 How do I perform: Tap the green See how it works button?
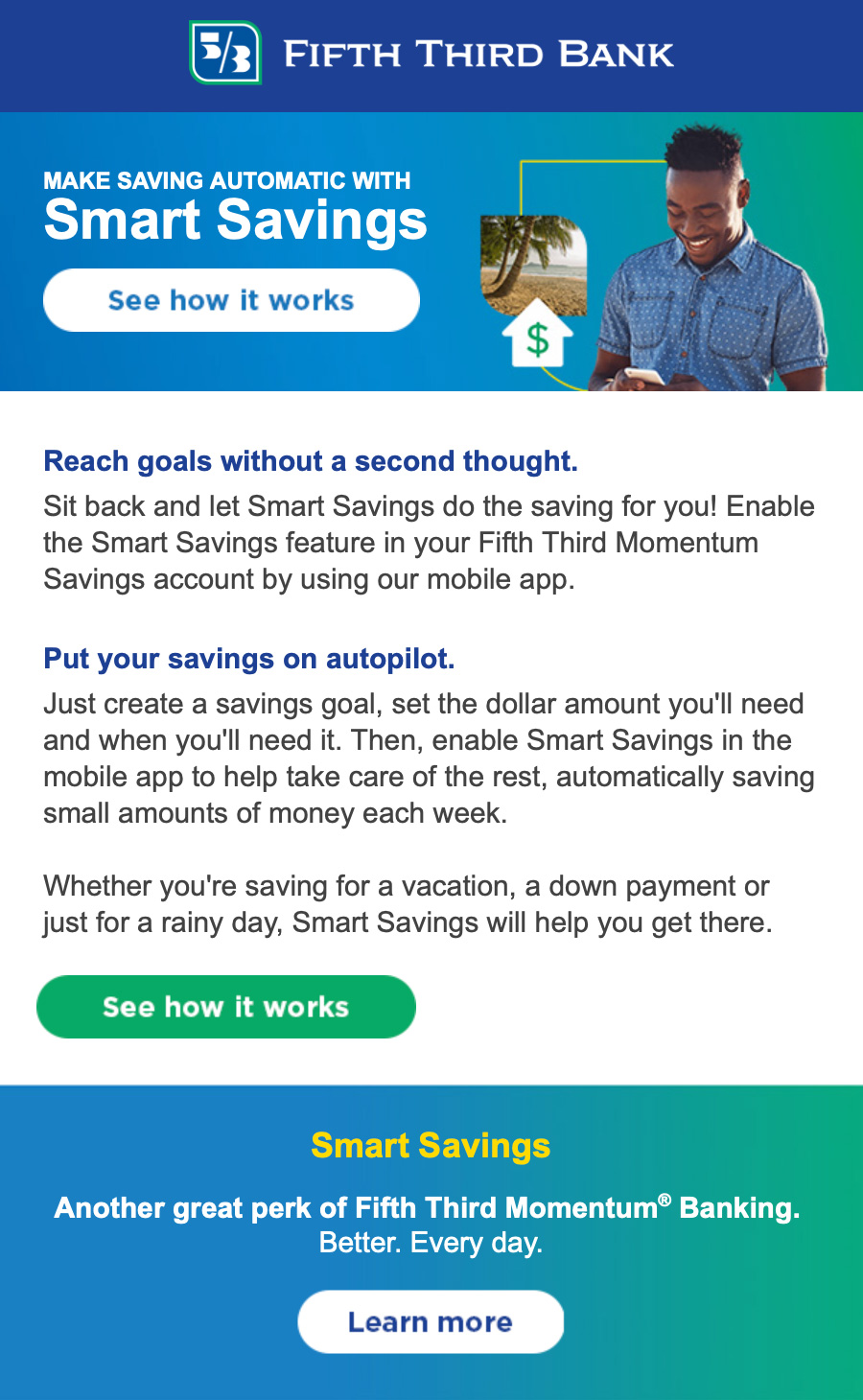[226, 1007]
